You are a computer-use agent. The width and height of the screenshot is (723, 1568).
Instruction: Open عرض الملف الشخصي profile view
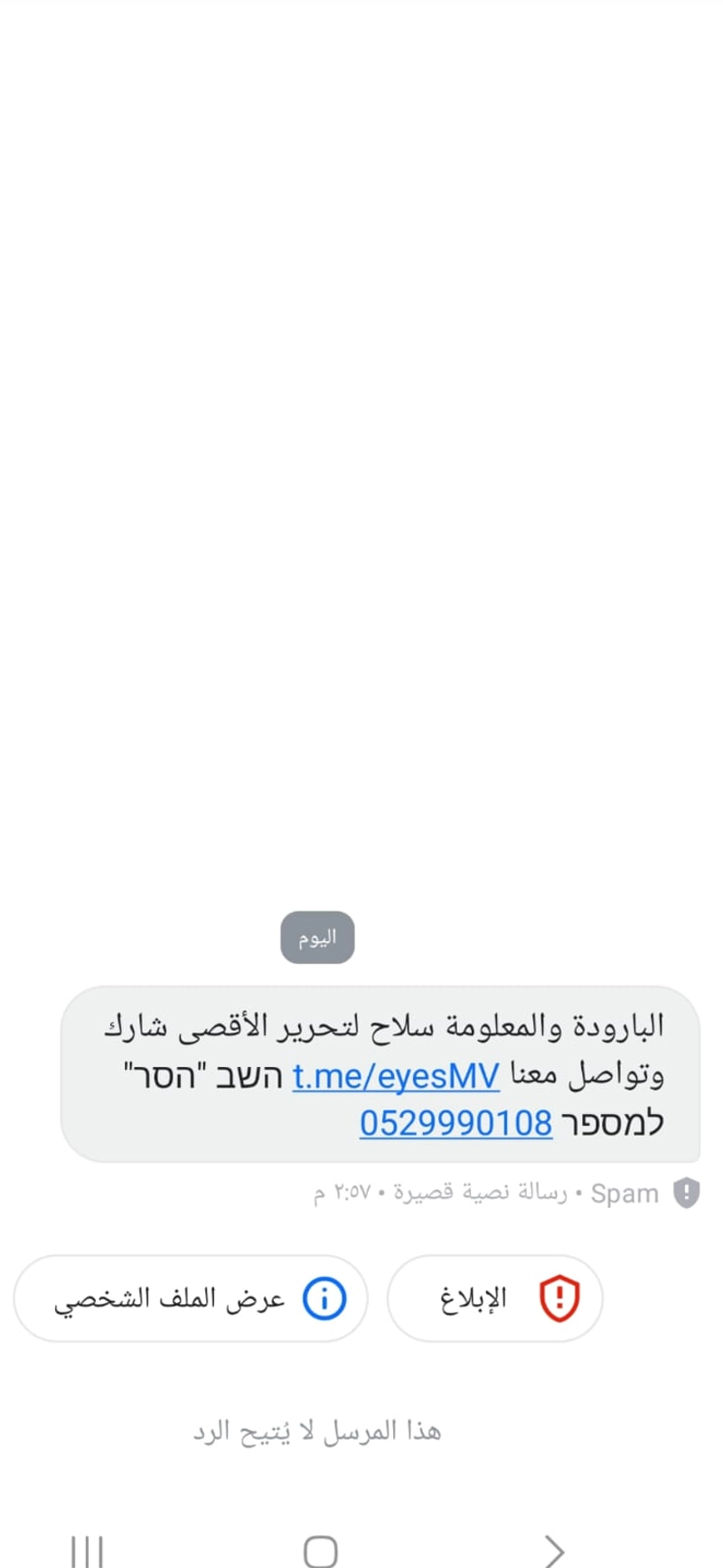(x=191, y=1299)
